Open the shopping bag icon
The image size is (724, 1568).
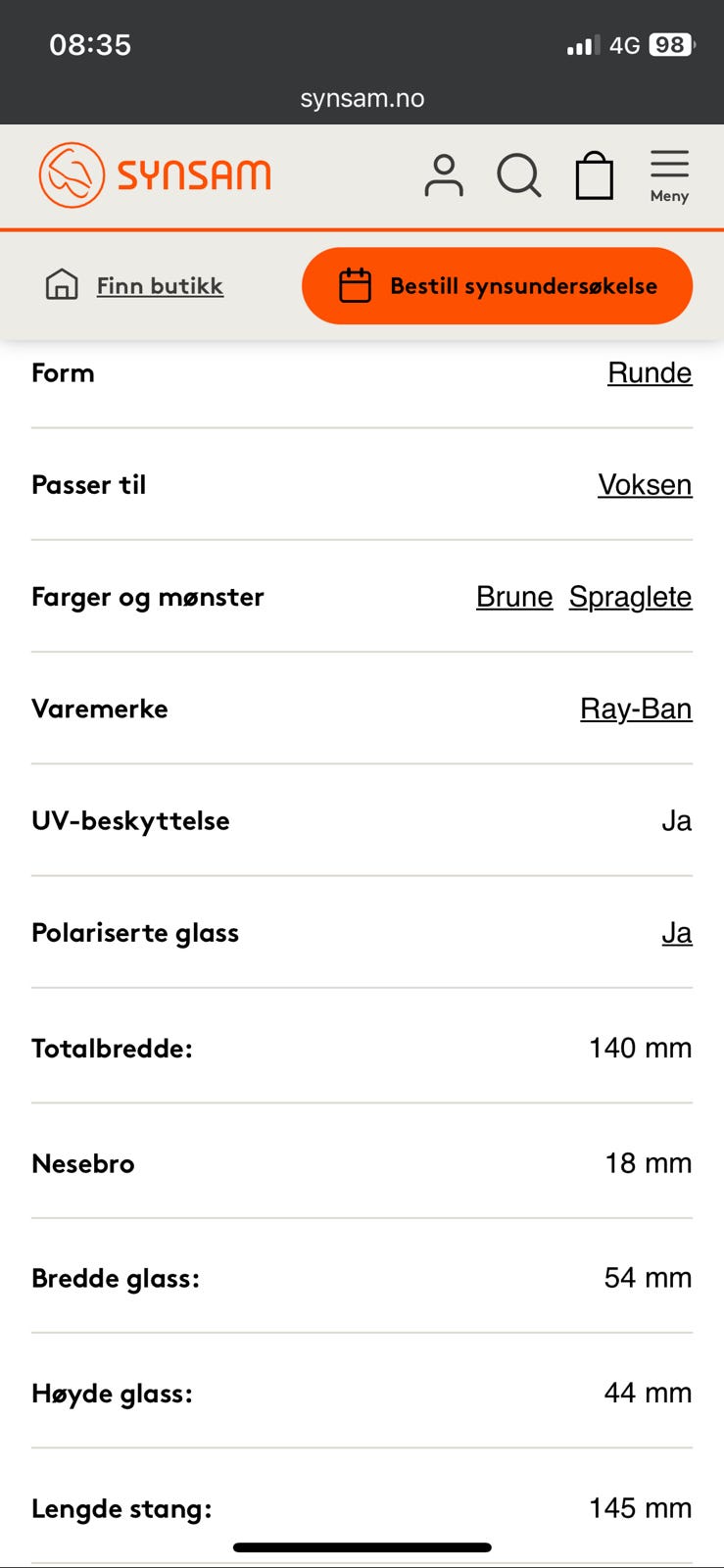coord(595,174)
